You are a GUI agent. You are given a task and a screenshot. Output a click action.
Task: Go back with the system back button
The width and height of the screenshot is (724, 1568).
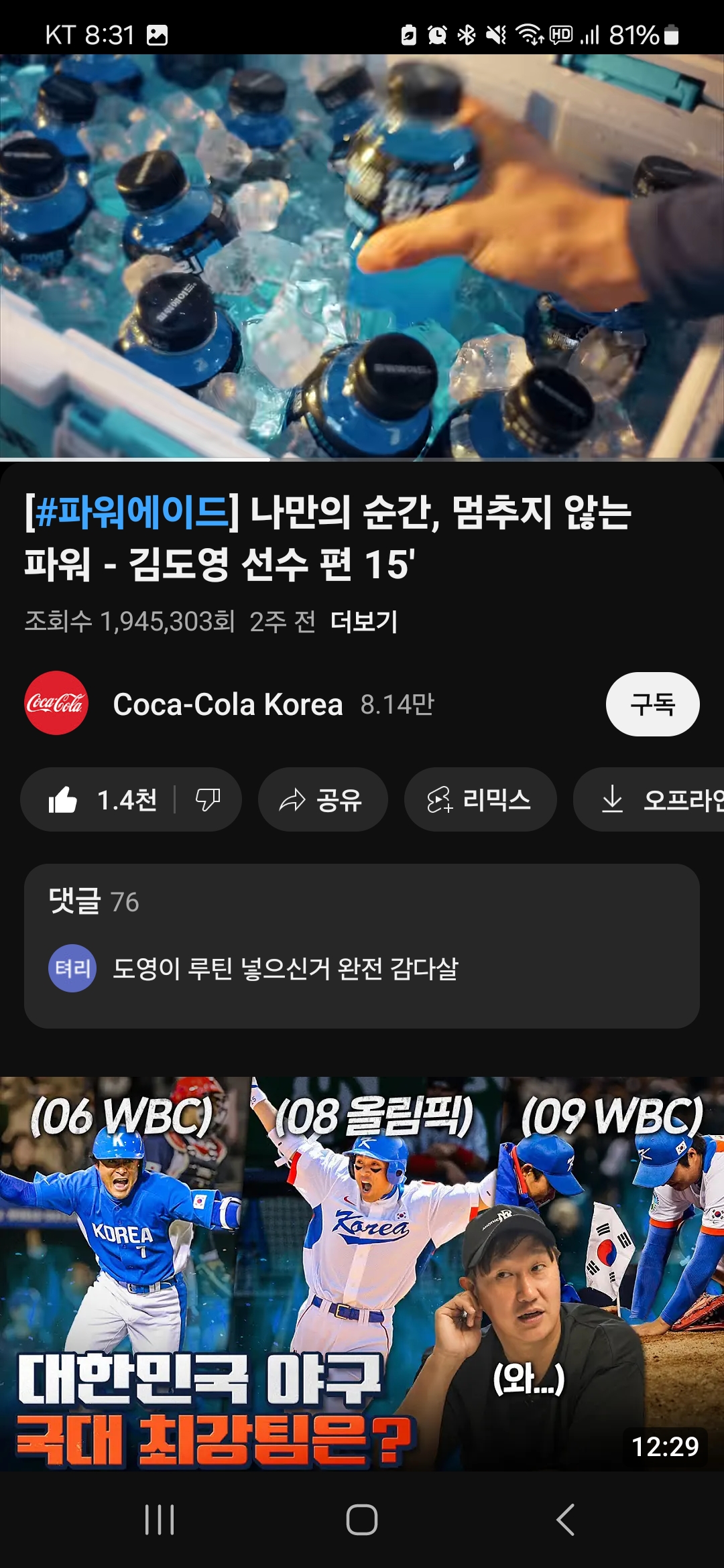(565, 1519)
